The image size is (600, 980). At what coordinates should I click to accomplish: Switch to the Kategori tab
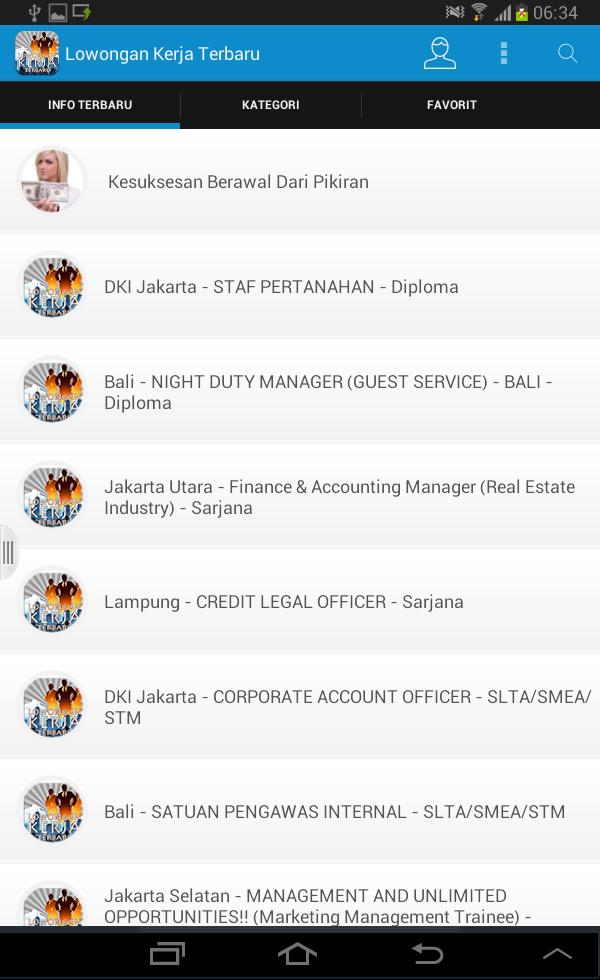pyautogui.click(x=270, y=105)
